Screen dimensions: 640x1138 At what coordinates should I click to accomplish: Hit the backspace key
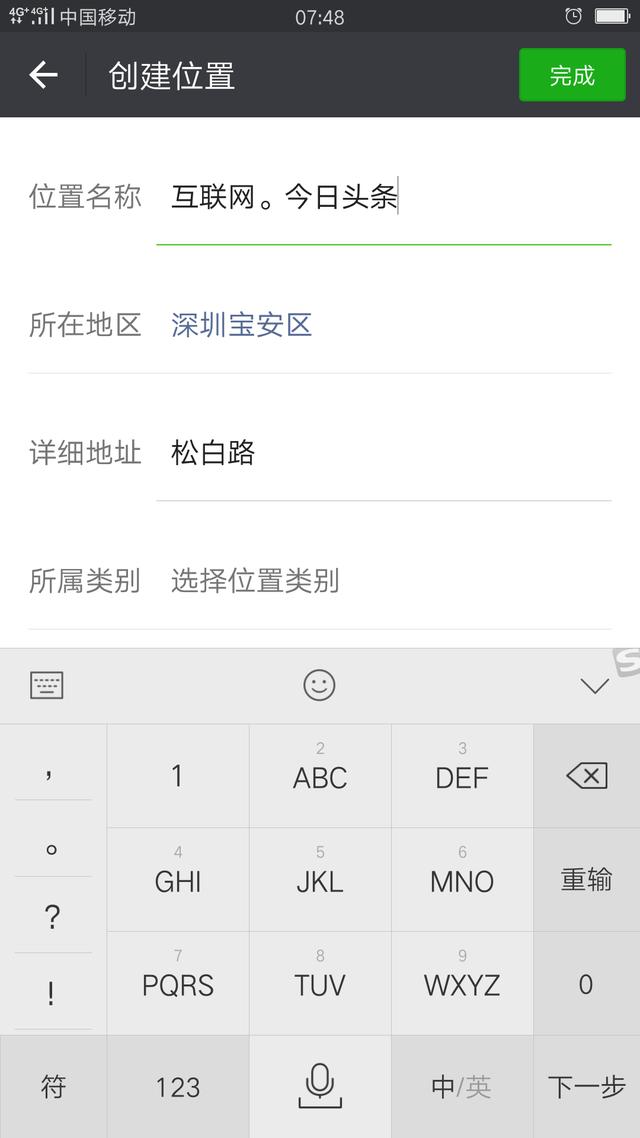[x=586, y=776]
